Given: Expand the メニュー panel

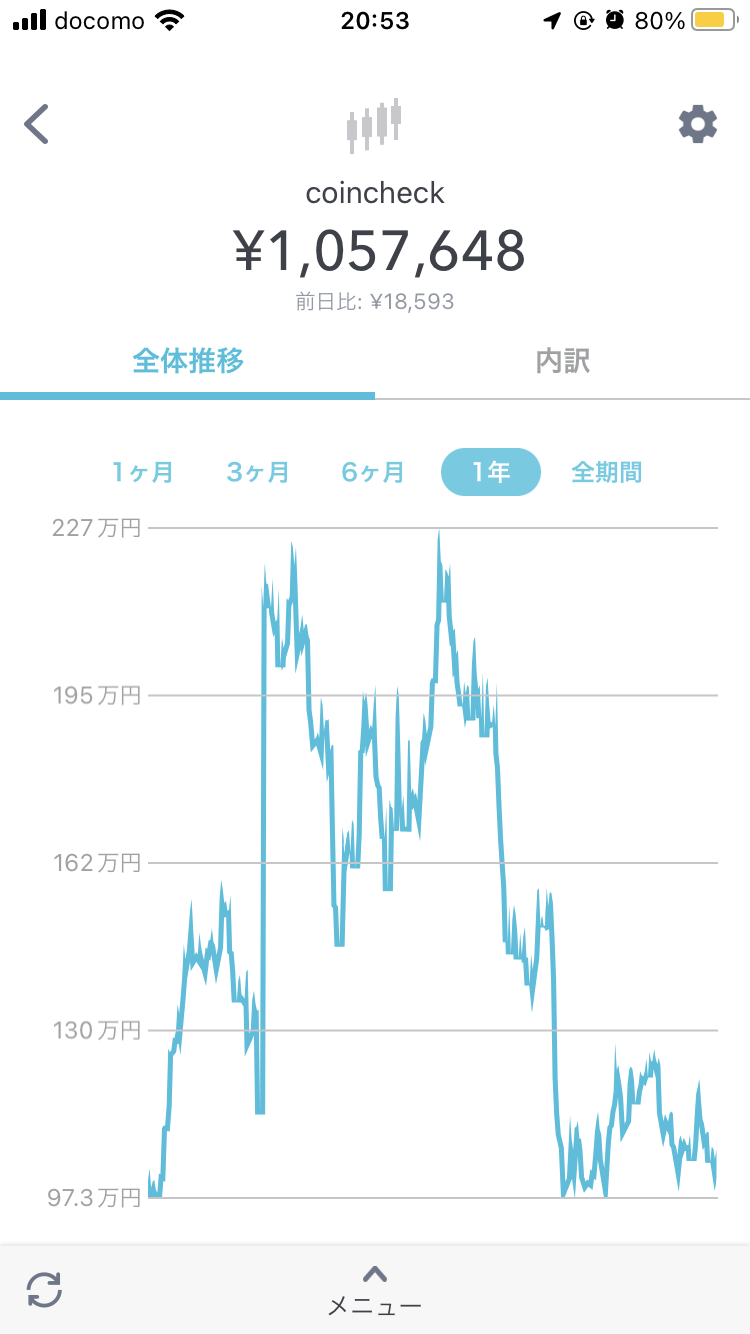Looking at the screenshot, I should point(375,1290).
